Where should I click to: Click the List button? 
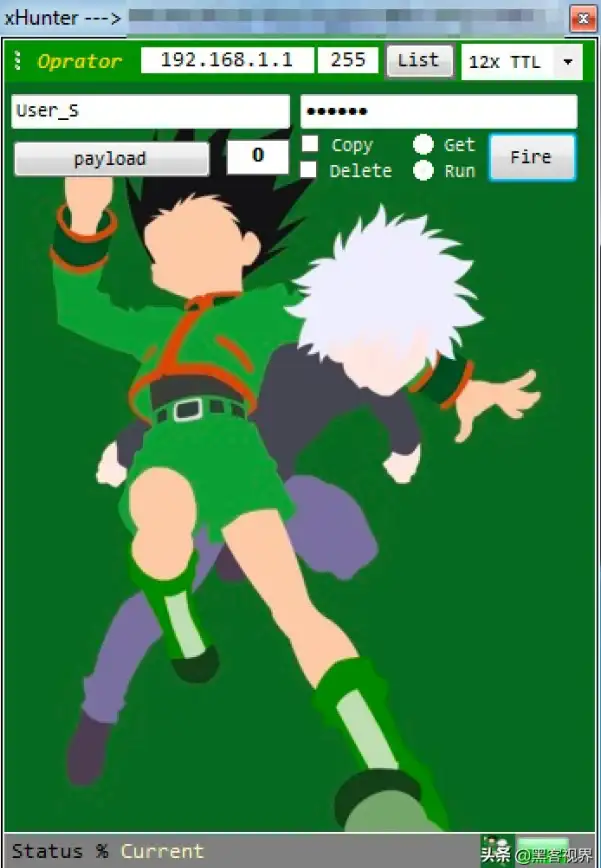click(x=419, y=60)
